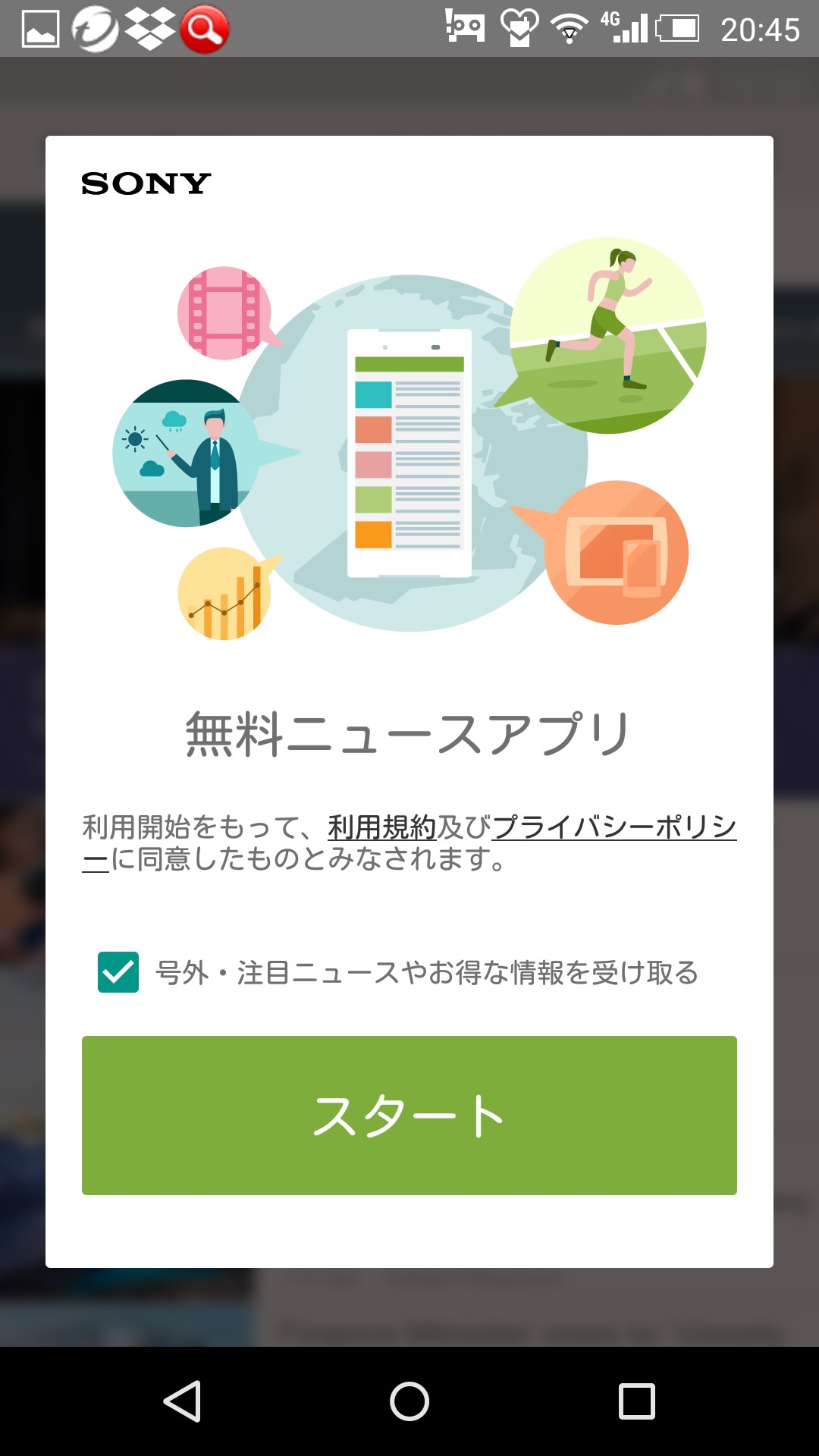Uncheck the 号外・注目ニュース notifications checkbox
Screen dimensions: 819x1456
coord(118,972)
